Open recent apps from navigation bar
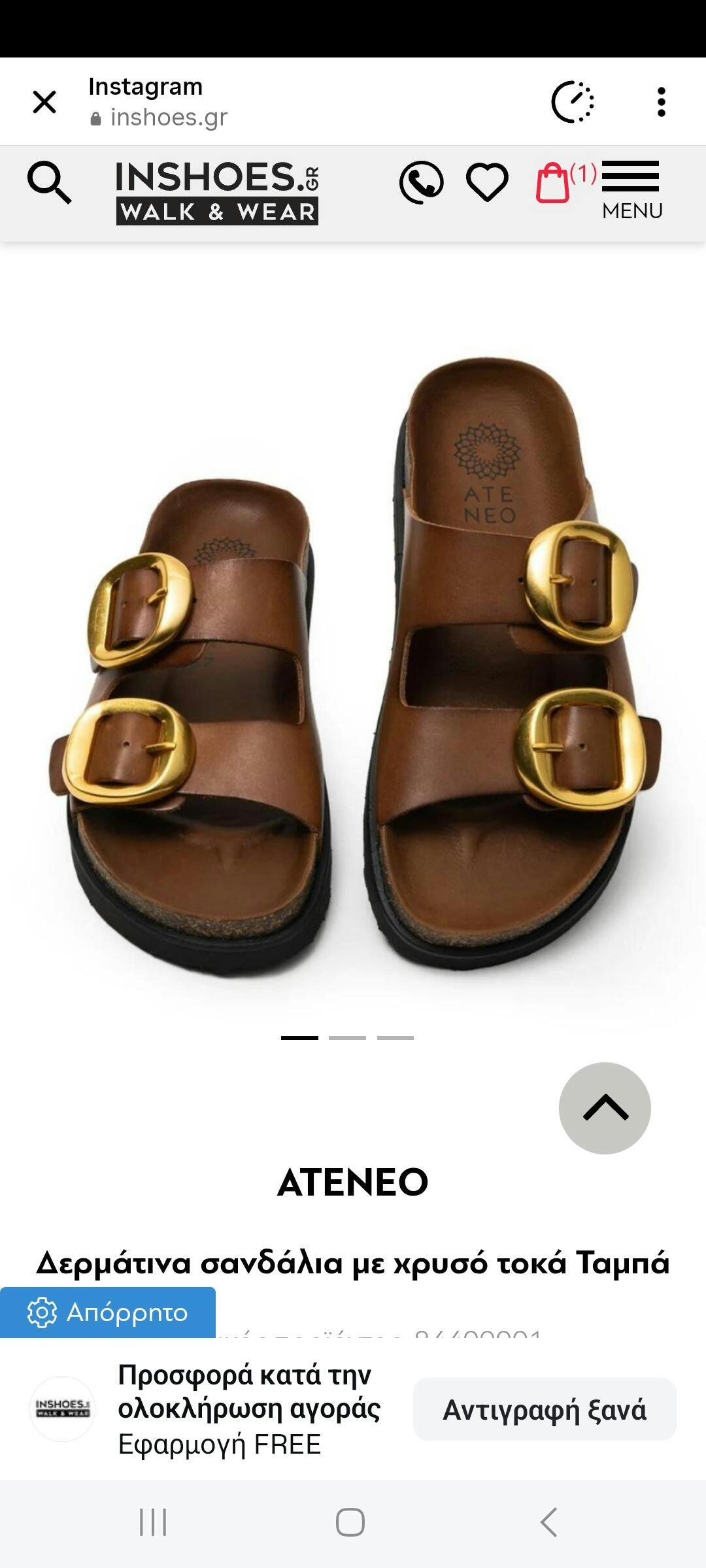The width and height of the screenshot is (706, 1568). [x=153, y=1522]
